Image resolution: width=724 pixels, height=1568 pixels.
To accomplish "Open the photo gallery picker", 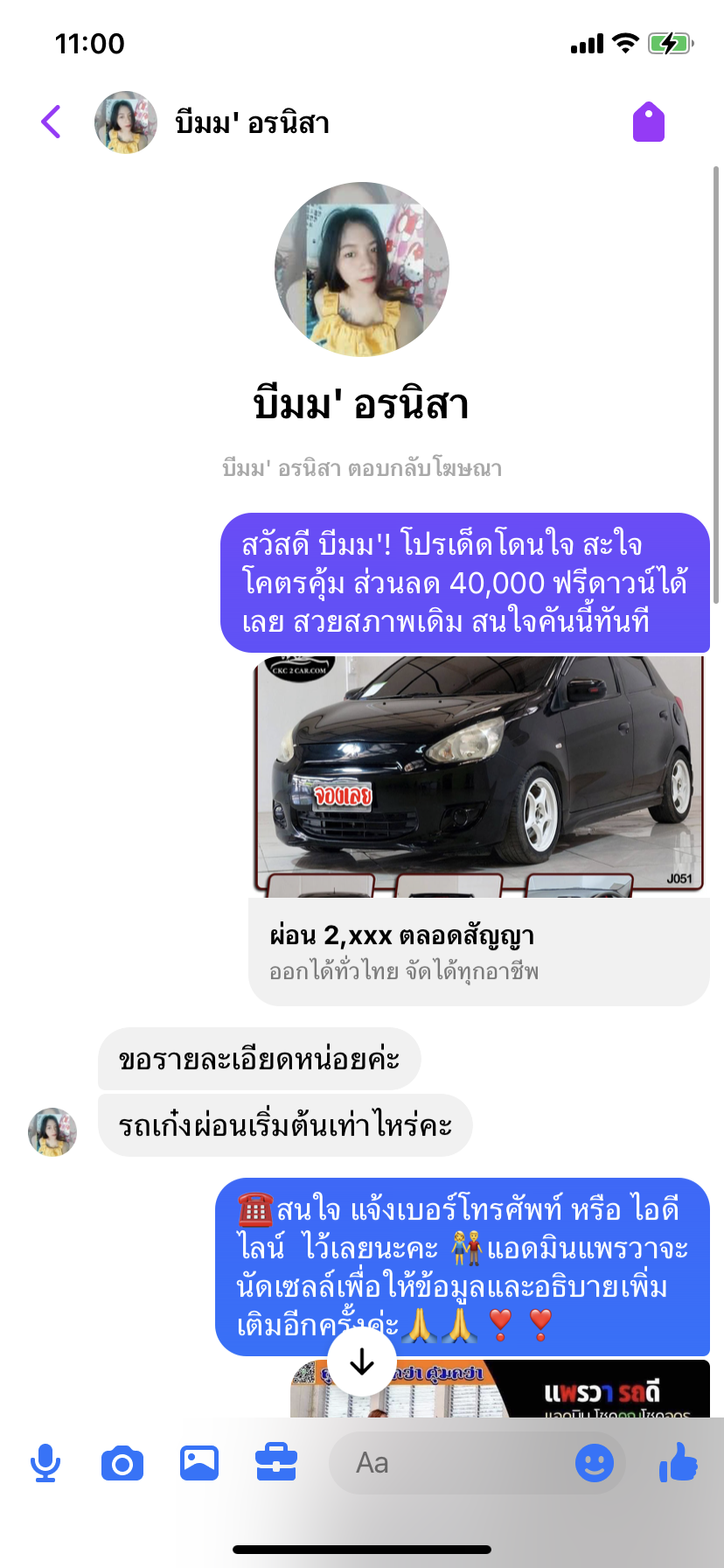I will point(199,1463).
